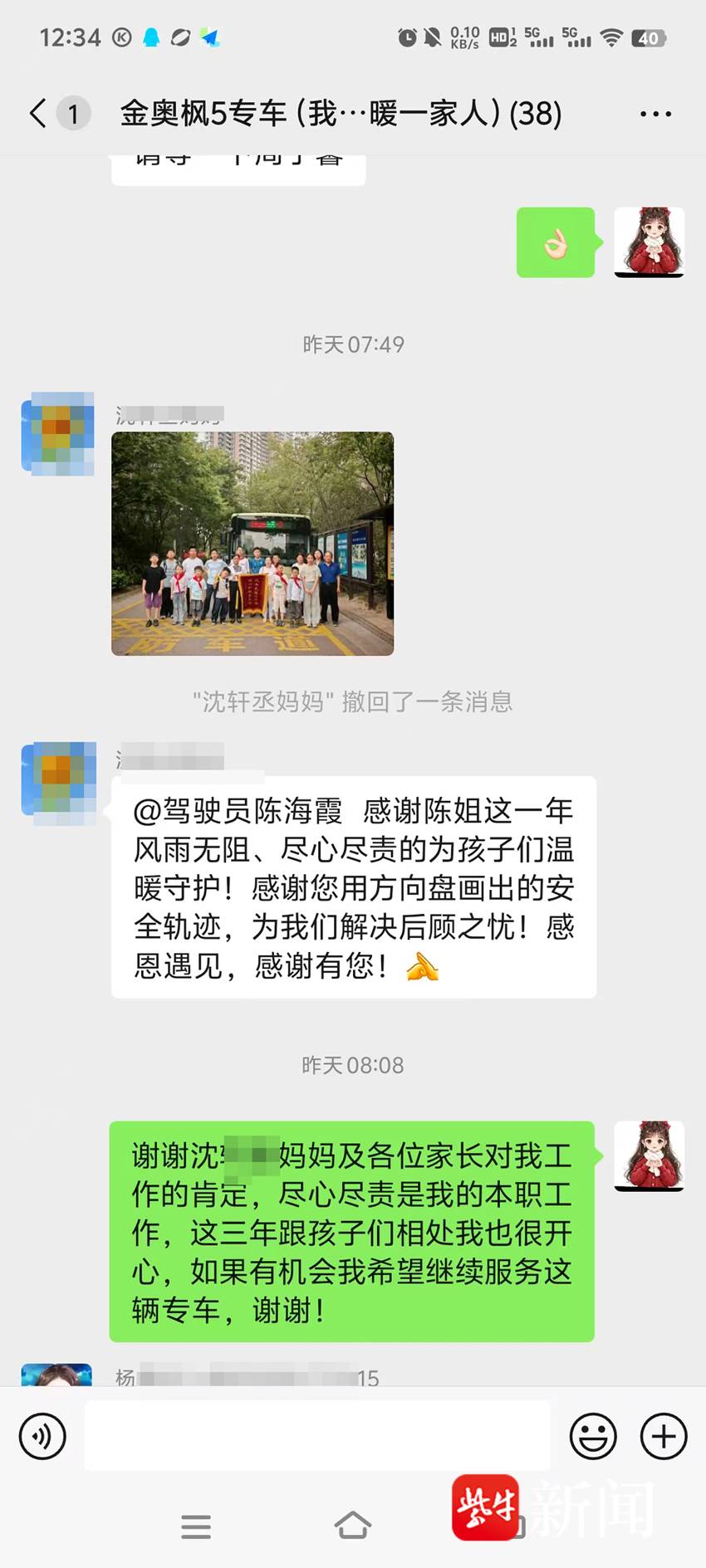Switch to voice message input

tap(42, 1436)
